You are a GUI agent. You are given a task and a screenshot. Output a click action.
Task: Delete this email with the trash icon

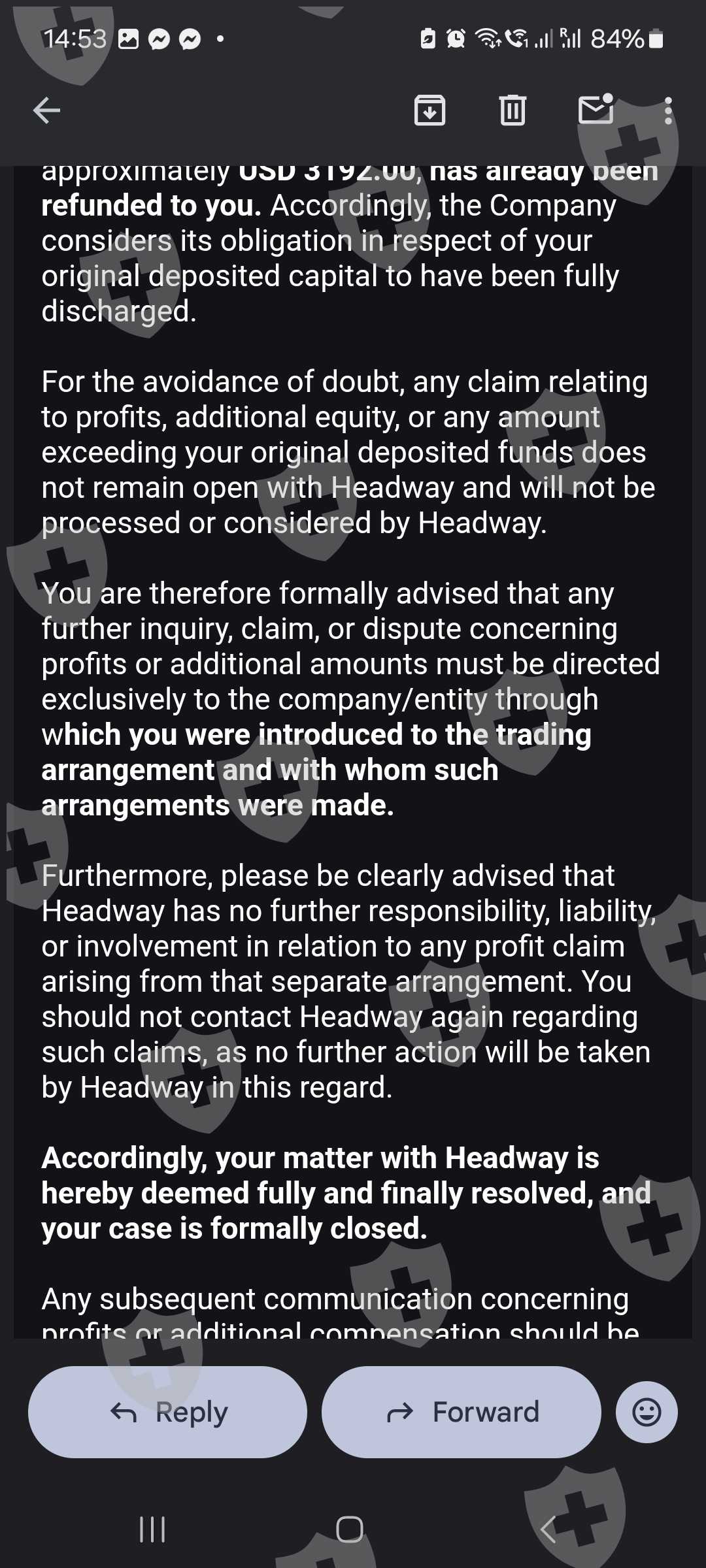coord(513,110)
